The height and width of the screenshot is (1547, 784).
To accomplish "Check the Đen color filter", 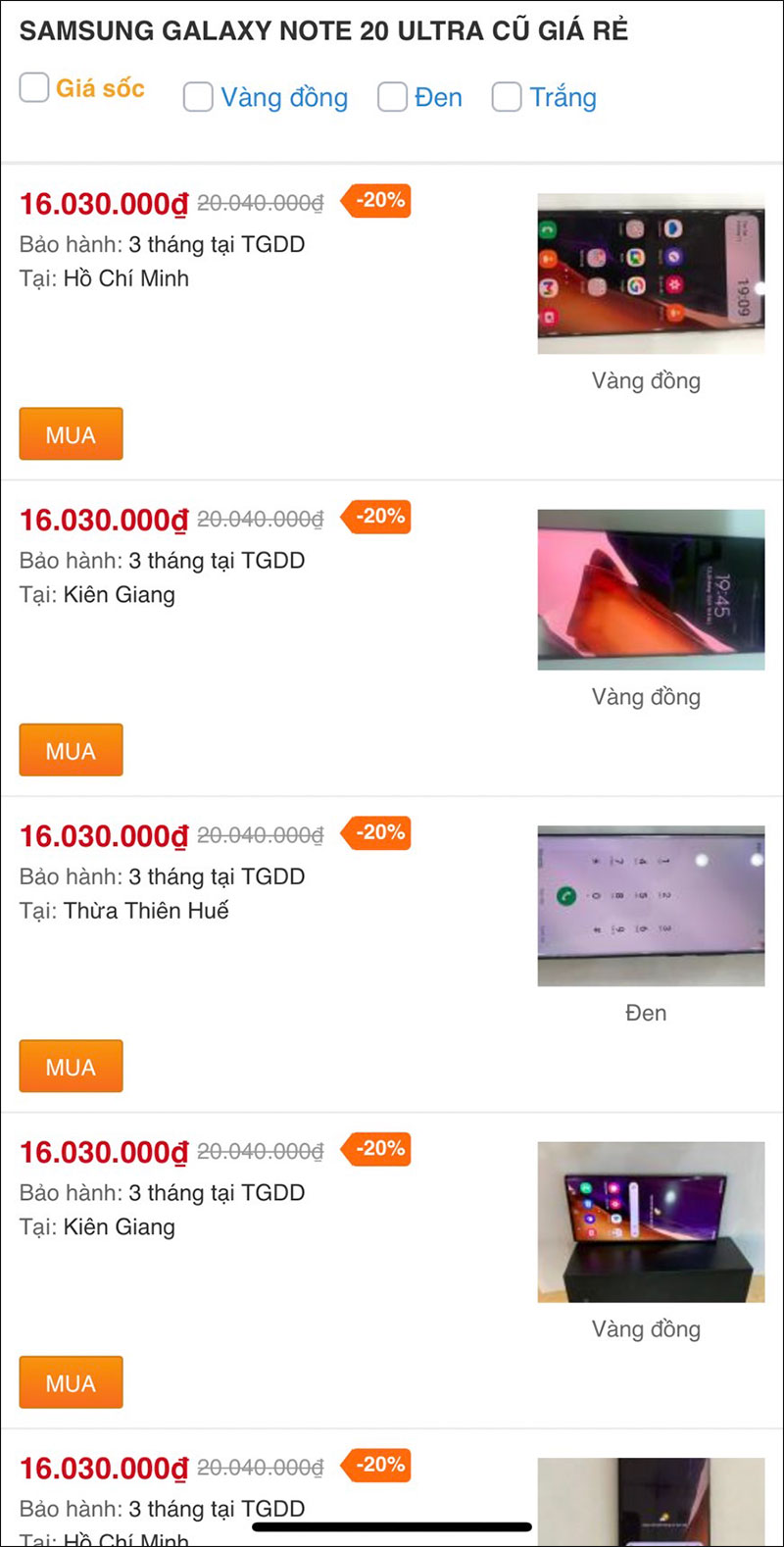I will (x=392, y=97).
